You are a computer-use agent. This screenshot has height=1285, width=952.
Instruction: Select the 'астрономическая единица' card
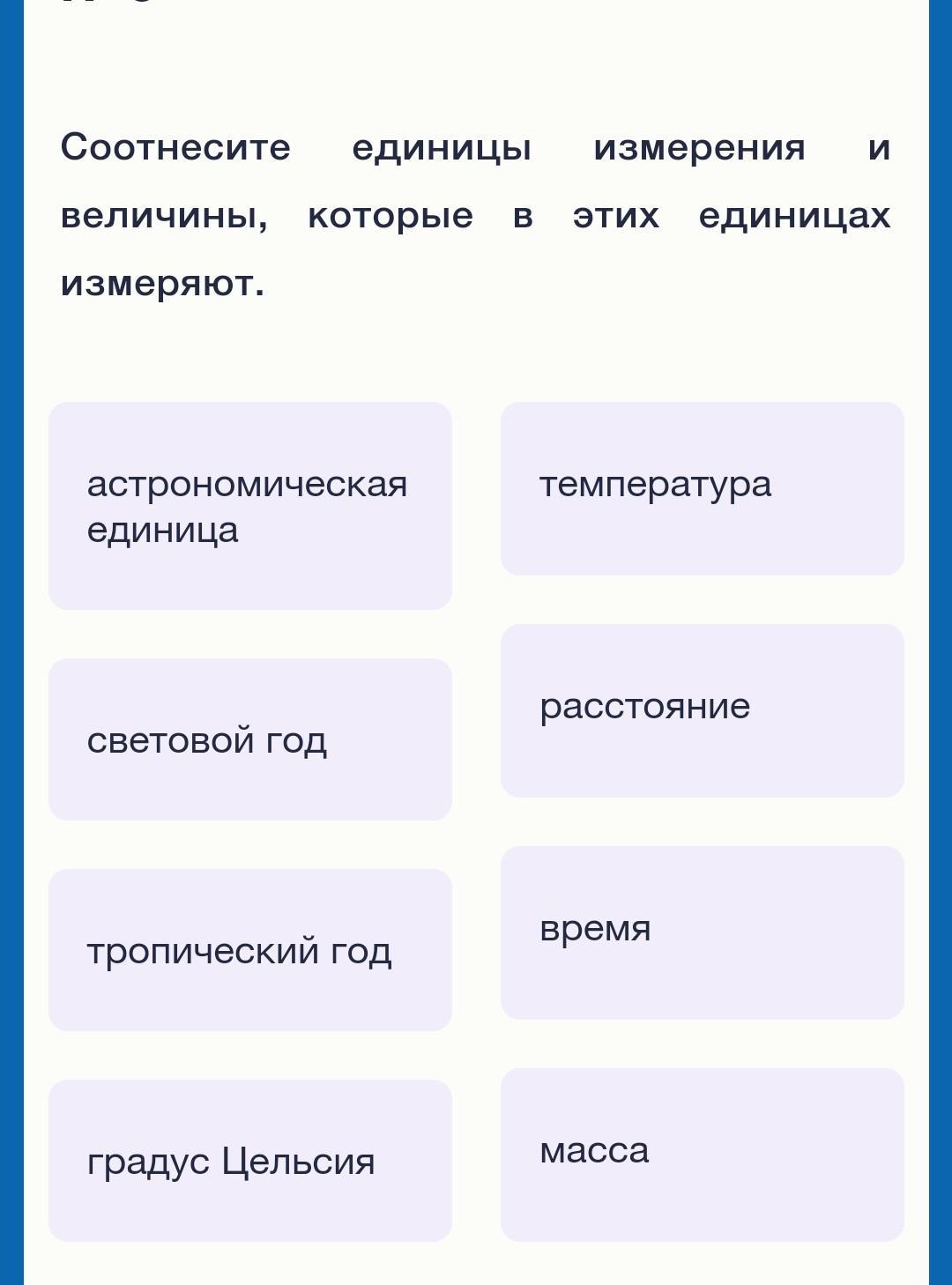(250, 506)
